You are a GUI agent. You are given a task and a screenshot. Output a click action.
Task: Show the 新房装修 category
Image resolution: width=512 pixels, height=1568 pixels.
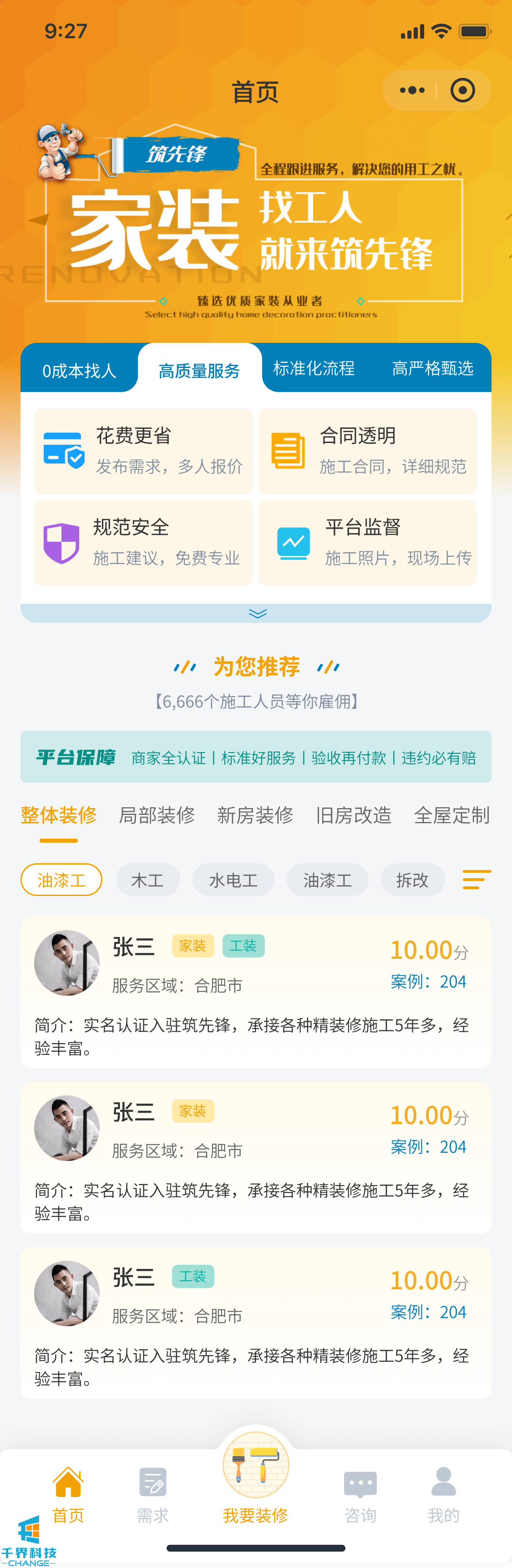[x=255, y=815]
